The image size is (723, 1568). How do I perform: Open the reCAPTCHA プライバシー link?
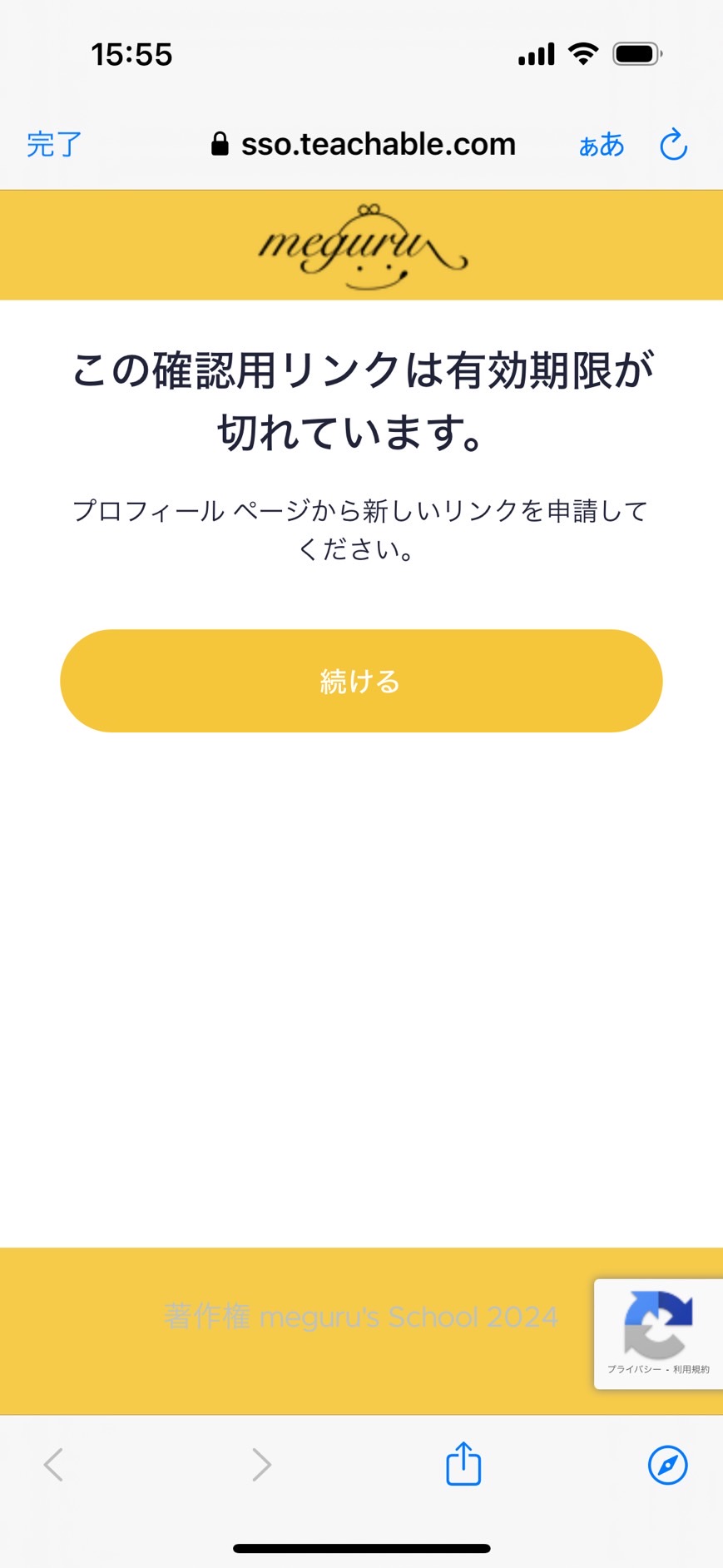(634, 1369)
